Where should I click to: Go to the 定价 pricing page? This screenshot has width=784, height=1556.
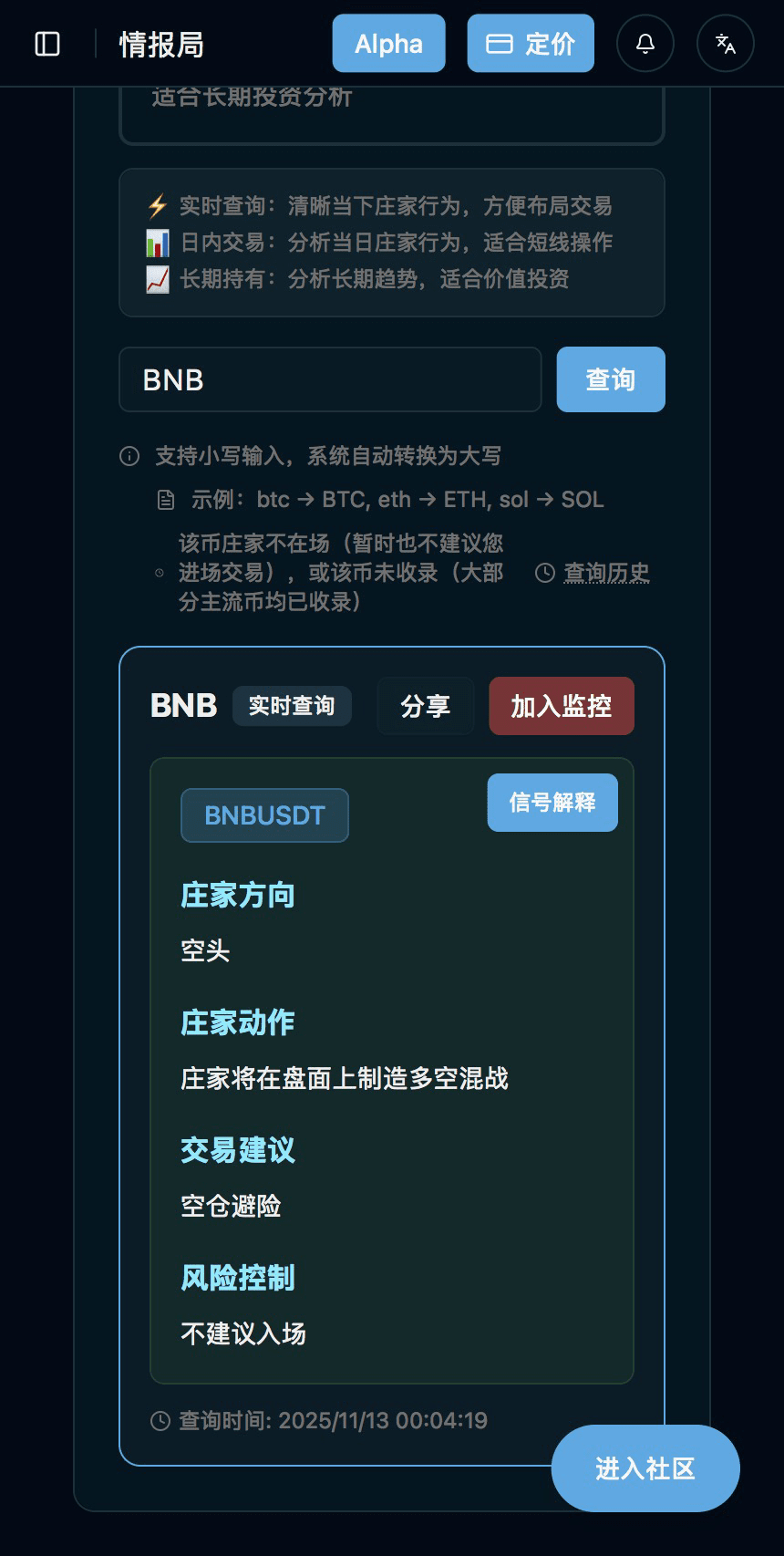tap(531, 43)
